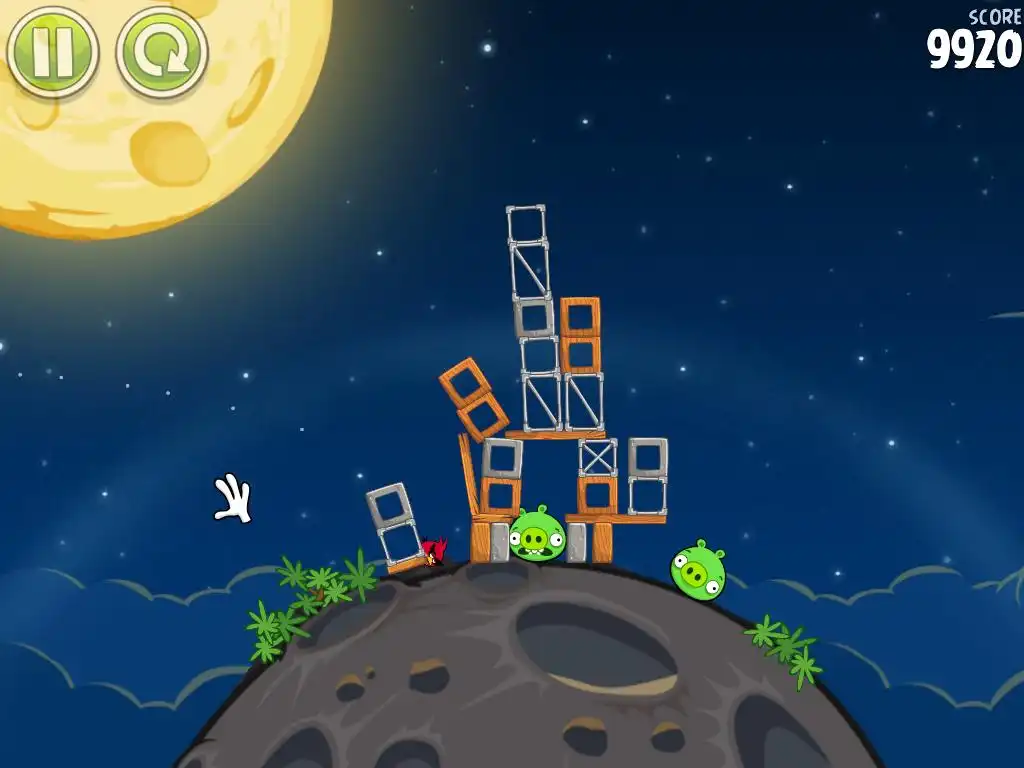
Task: Restart the current level
Action: click(162, 51)
